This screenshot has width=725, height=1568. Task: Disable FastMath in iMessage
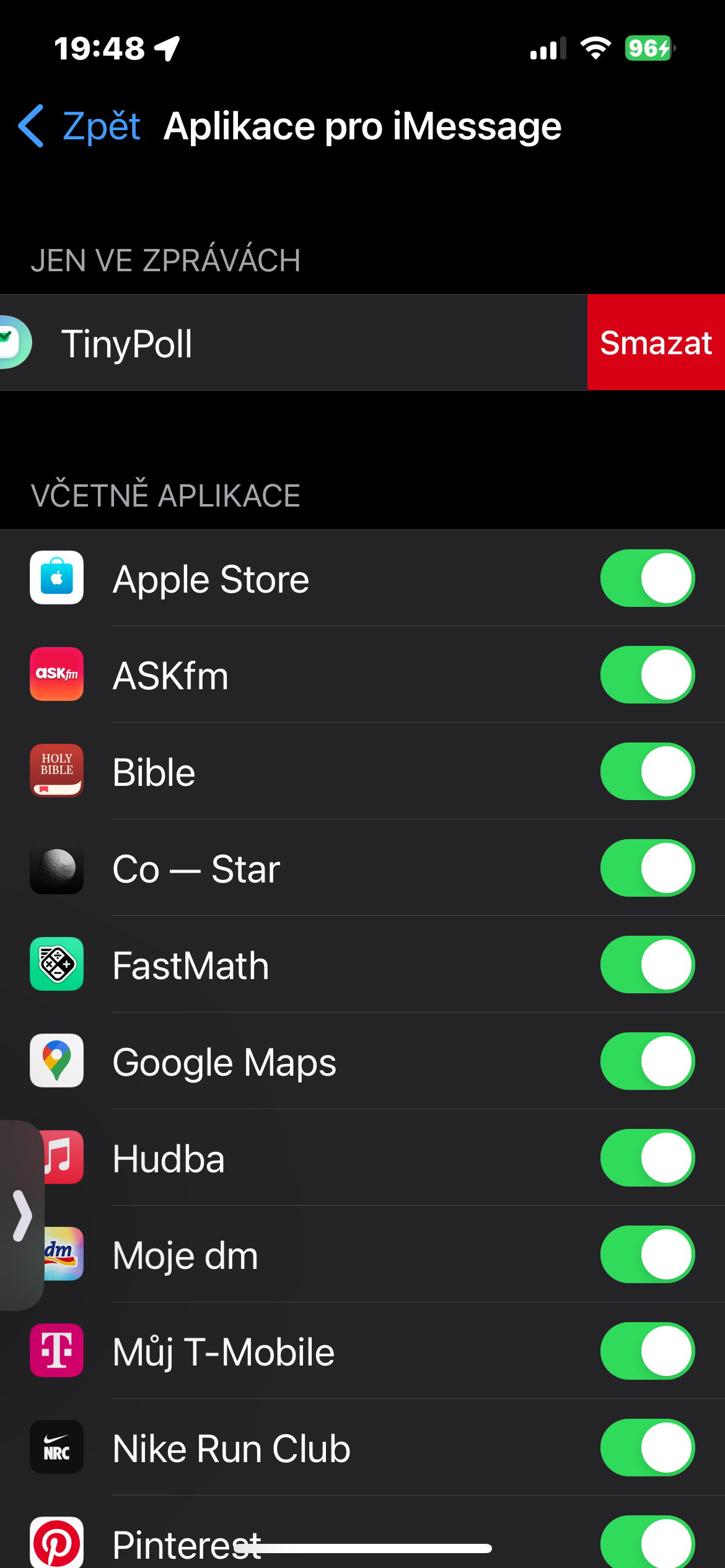(x=647, y=965)
